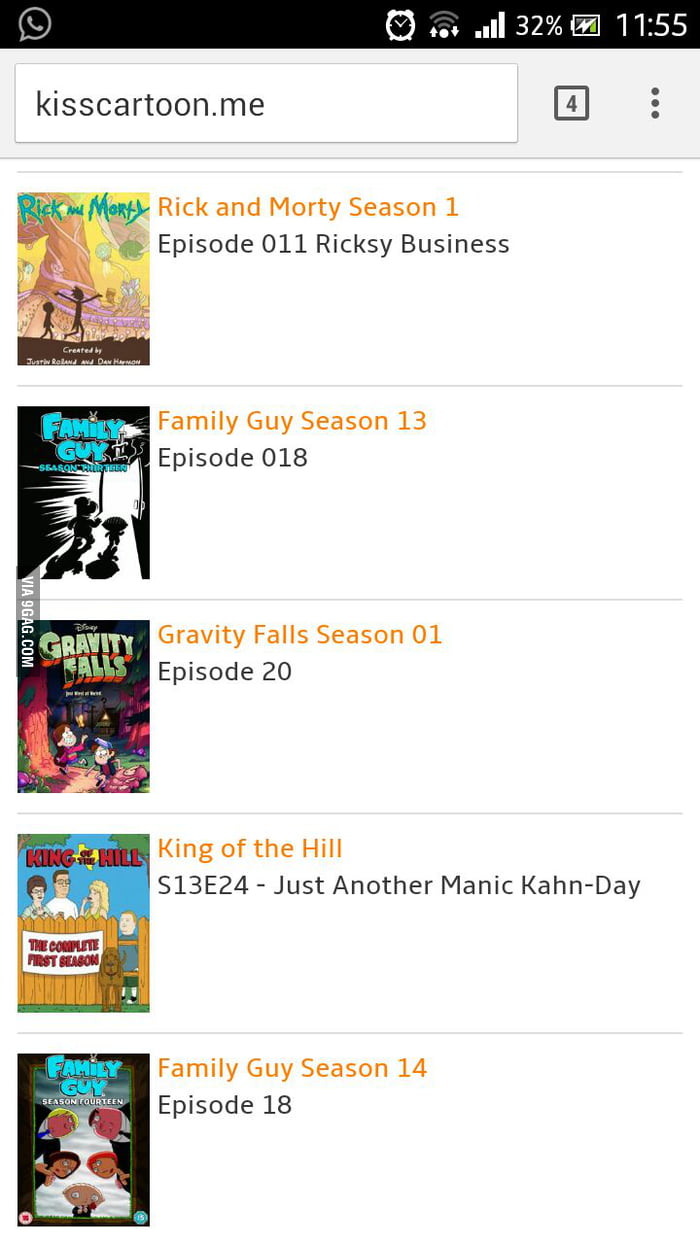Open the tab switcher showing 4 tabs
Image resolution: width=700 pixels, height=1244 pixels.
coord(571,103)
